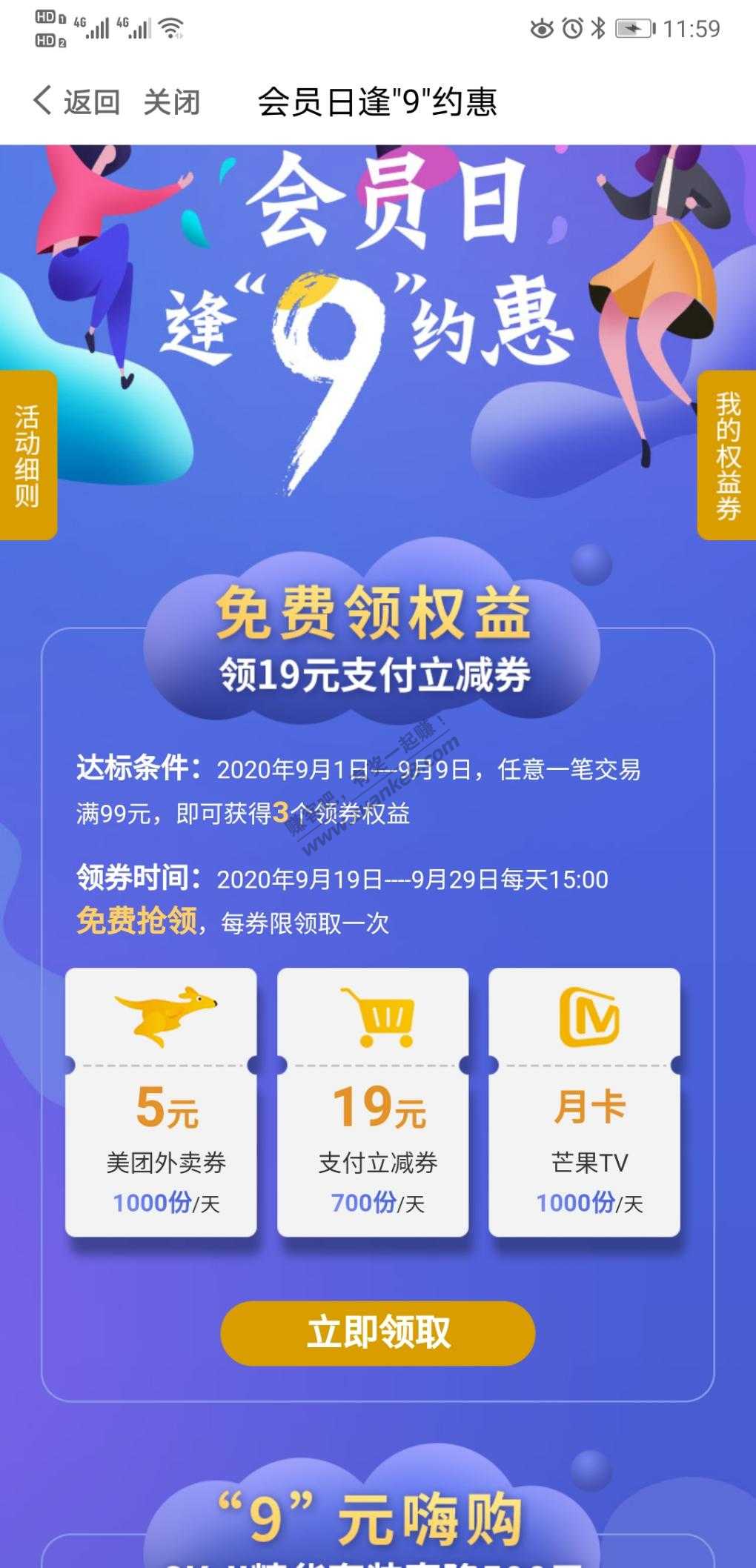Select the 19元 支付立减券 card

[373, 1102]
